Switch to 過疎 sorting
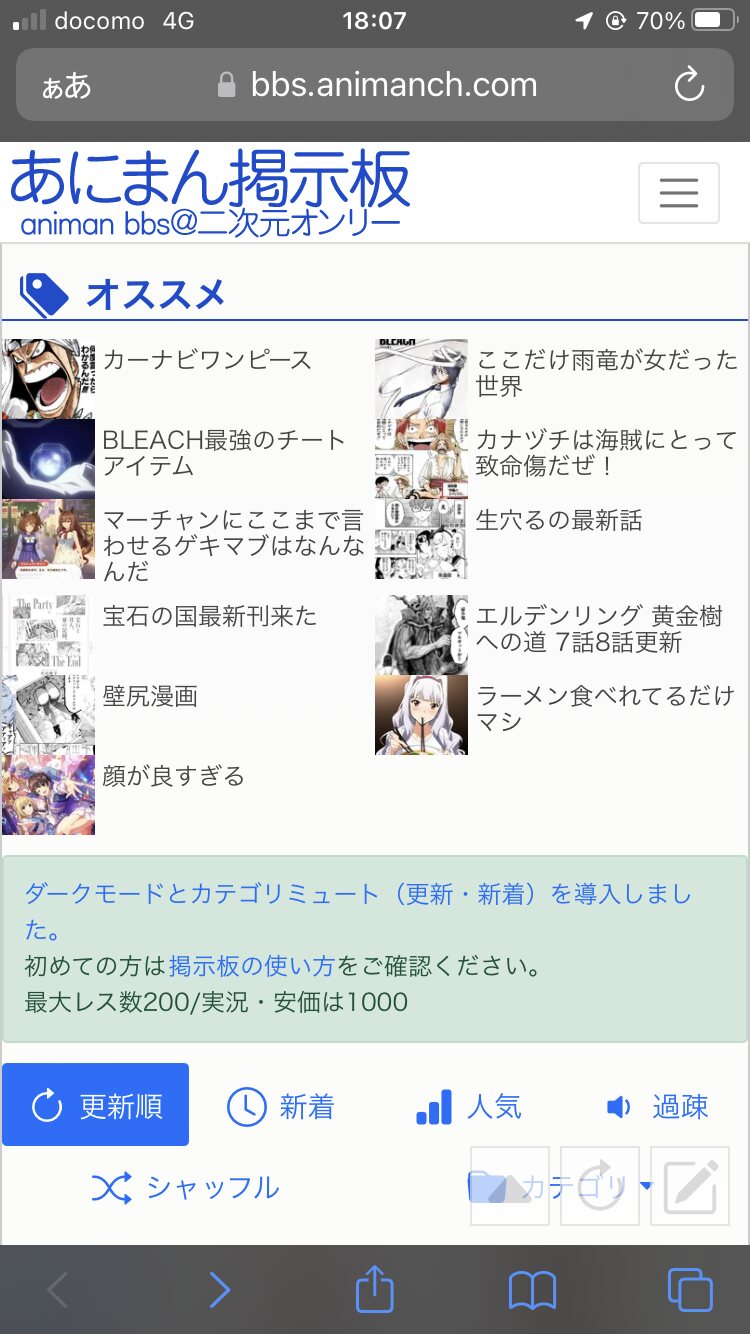 657,1107
